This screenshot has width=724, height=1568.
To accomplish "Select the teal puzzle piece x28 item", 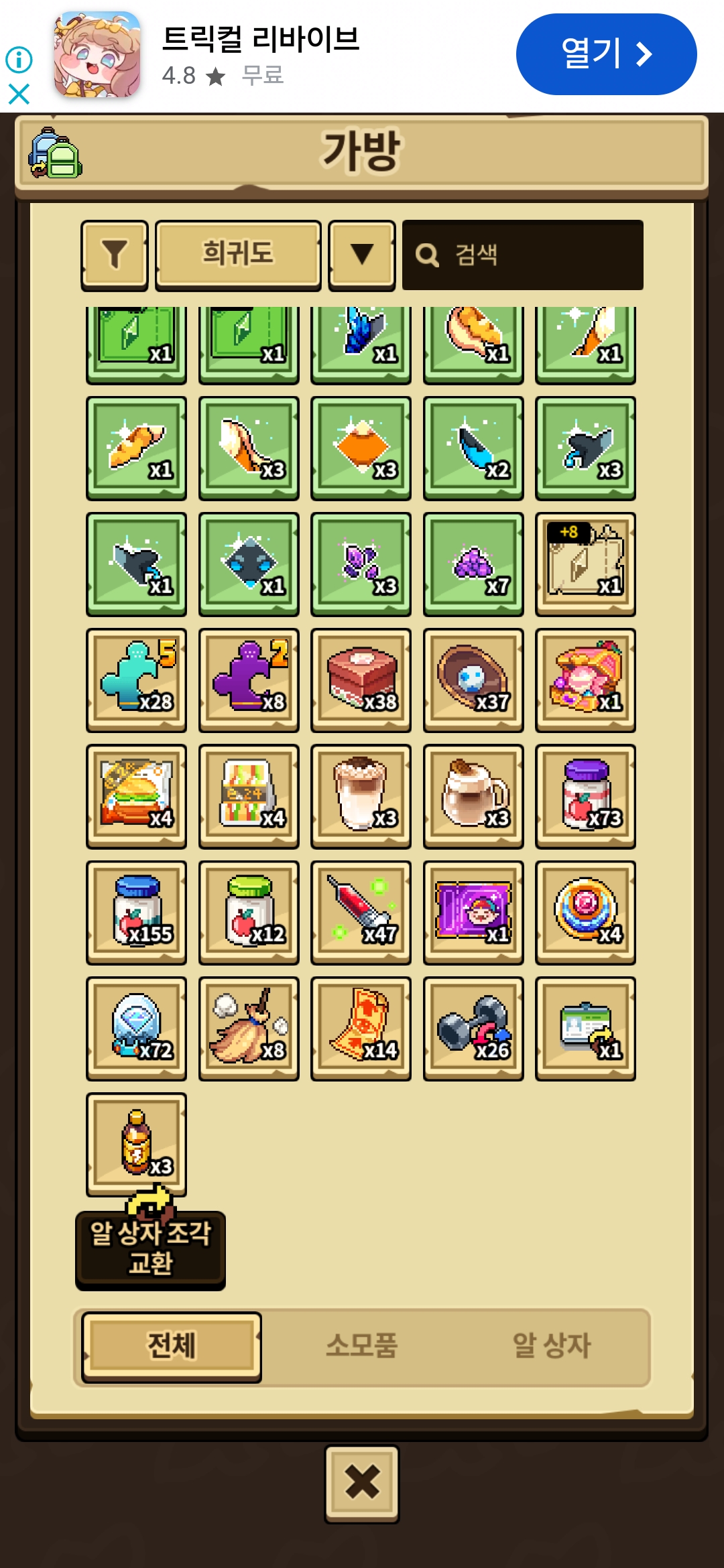I will tap(136, 679).
